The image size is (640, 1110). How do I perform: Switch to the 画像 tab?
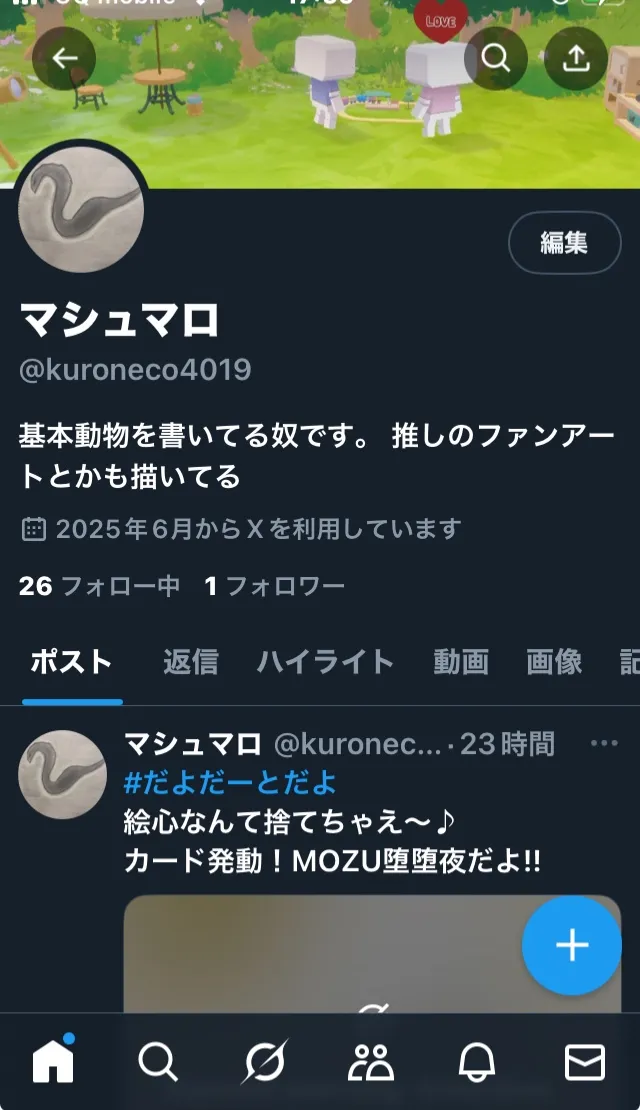554,662
